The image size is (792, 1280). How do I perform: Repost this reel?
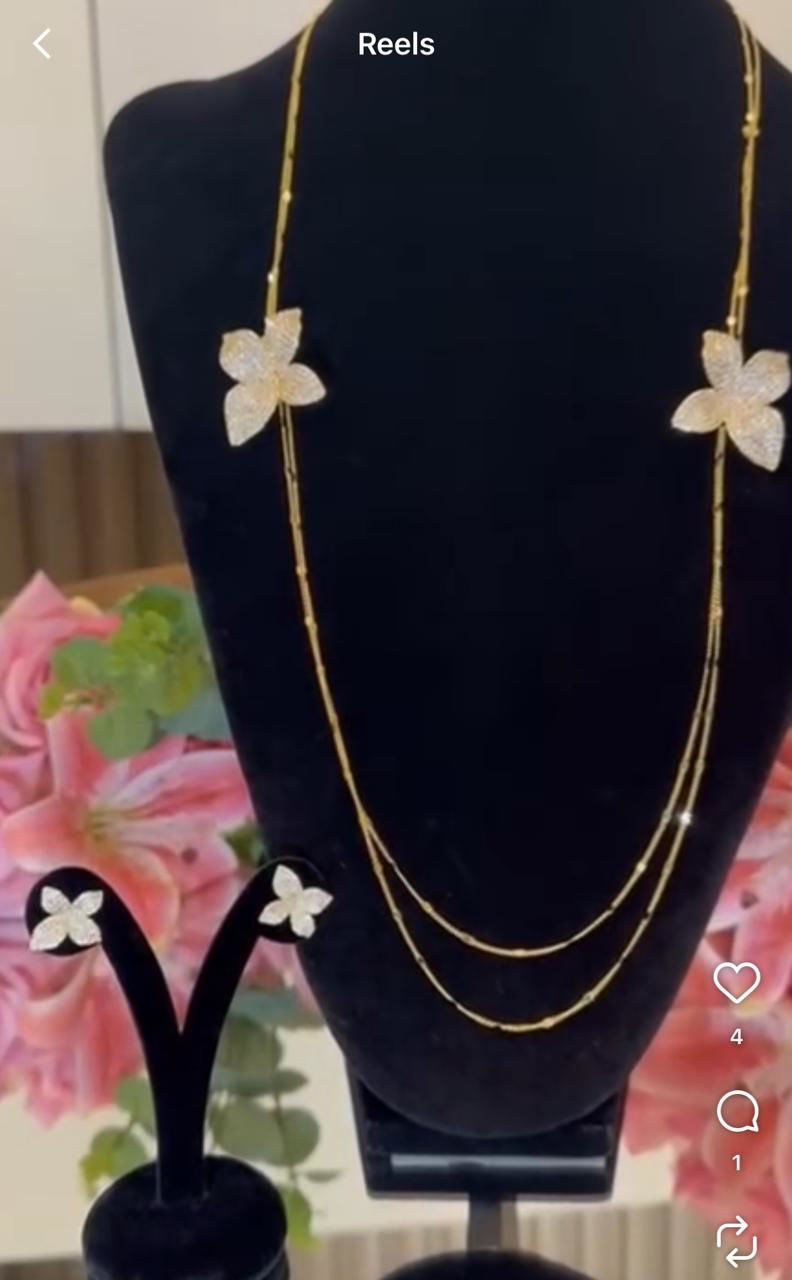737,1240
